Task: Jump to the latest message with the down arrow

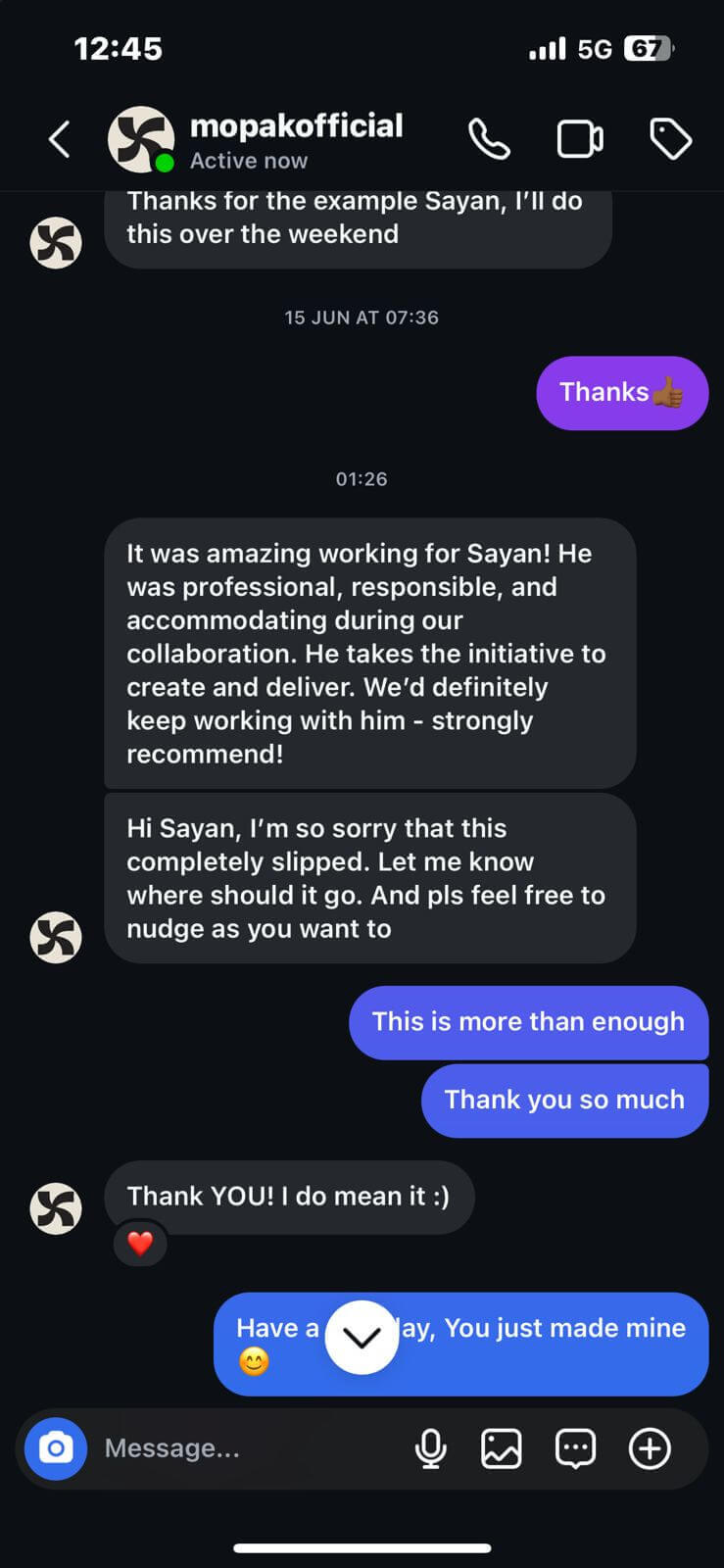Action: (x=362, y=1337)
